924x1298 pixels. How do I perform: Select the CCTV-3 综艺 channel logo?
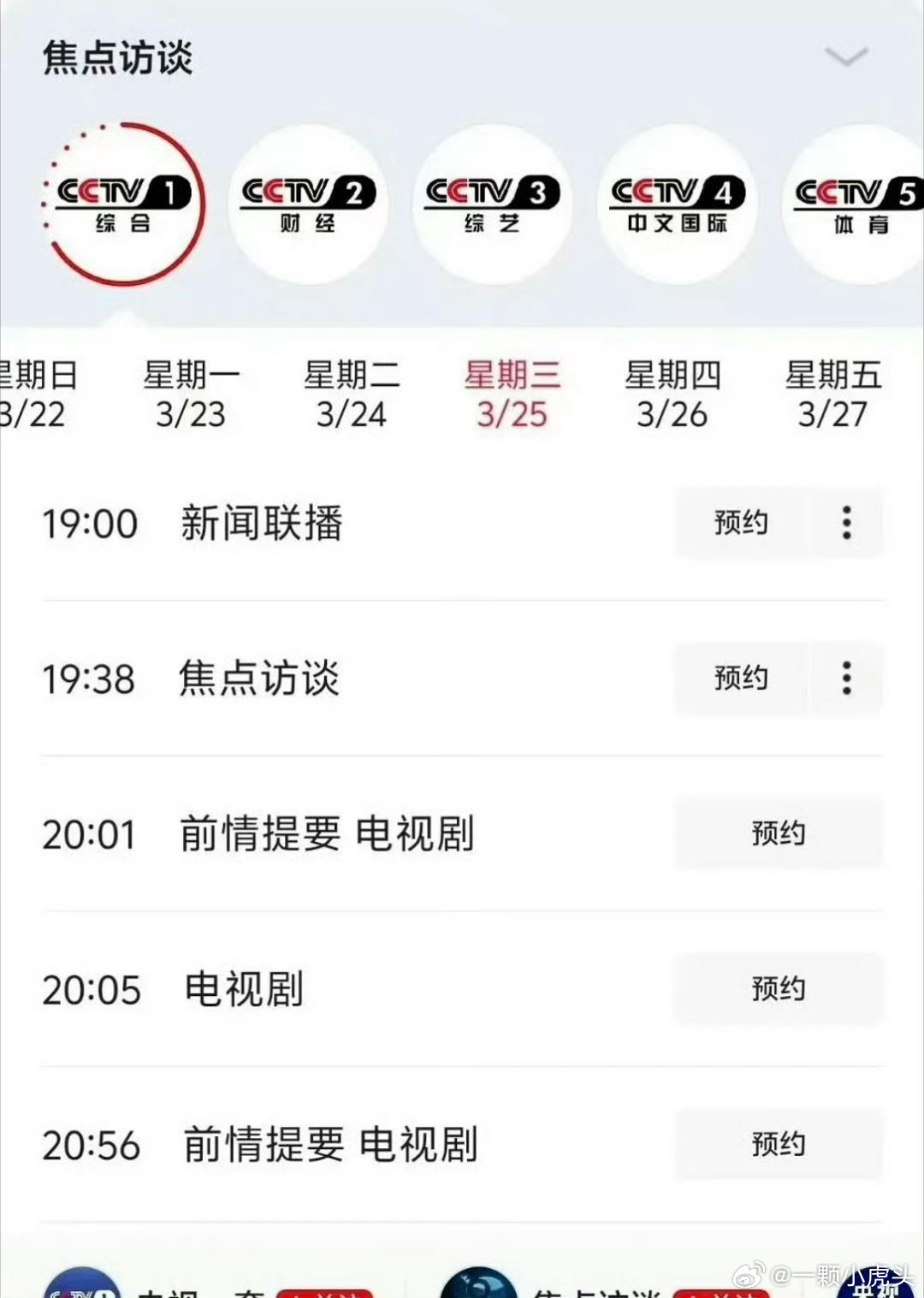pyautogui.click(x=494, y=204)
